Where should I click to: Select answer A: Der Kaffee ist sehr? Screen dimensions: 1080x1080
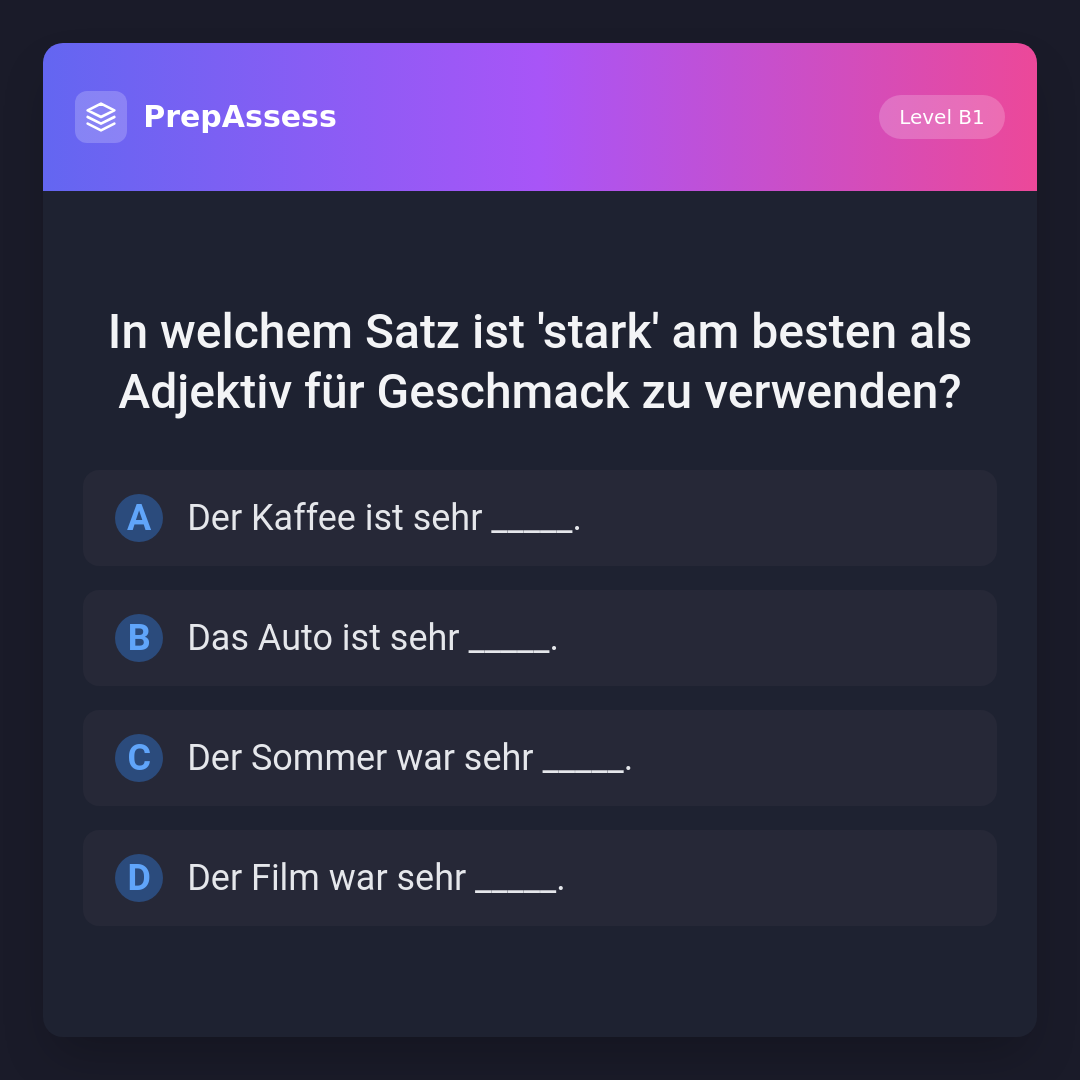(540, 518)
